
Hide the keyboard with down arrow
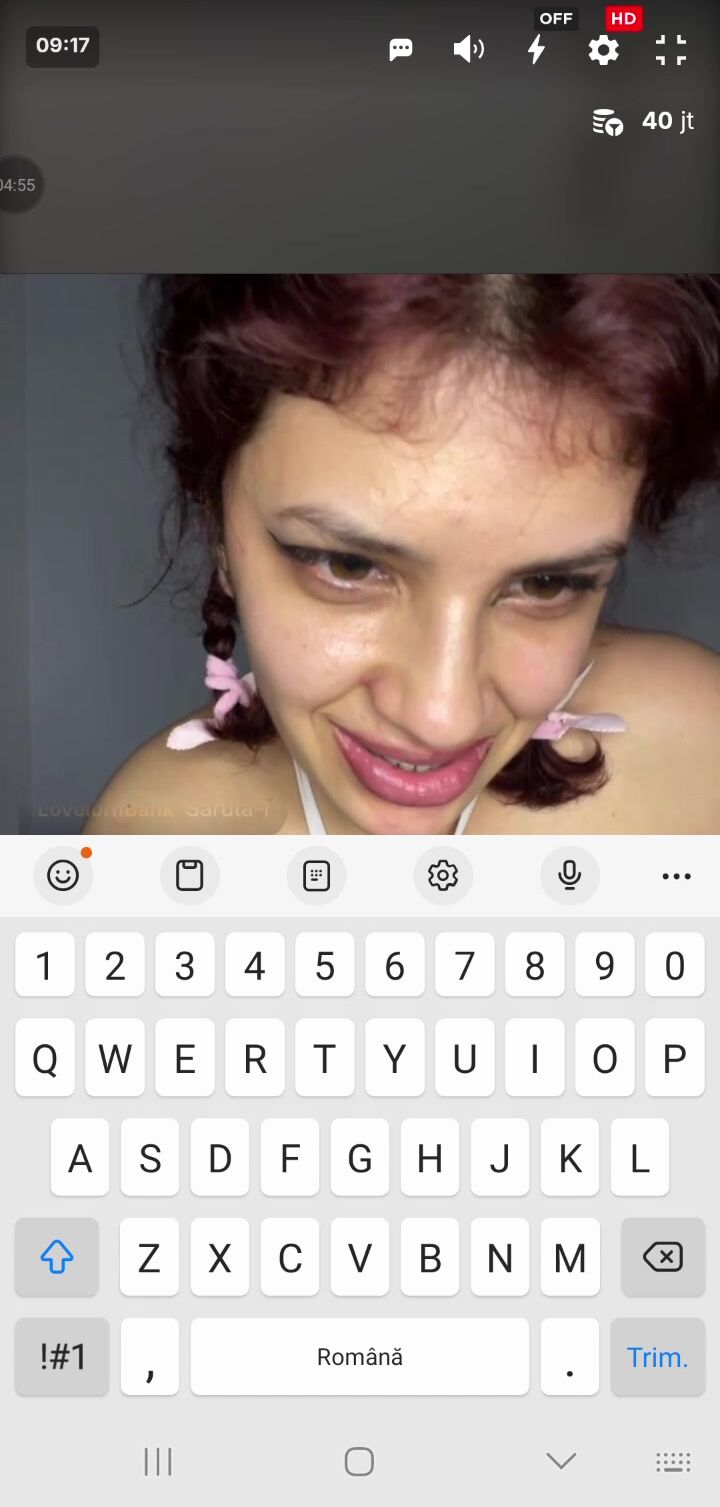pyautogui.click(x=561, y=1461)
